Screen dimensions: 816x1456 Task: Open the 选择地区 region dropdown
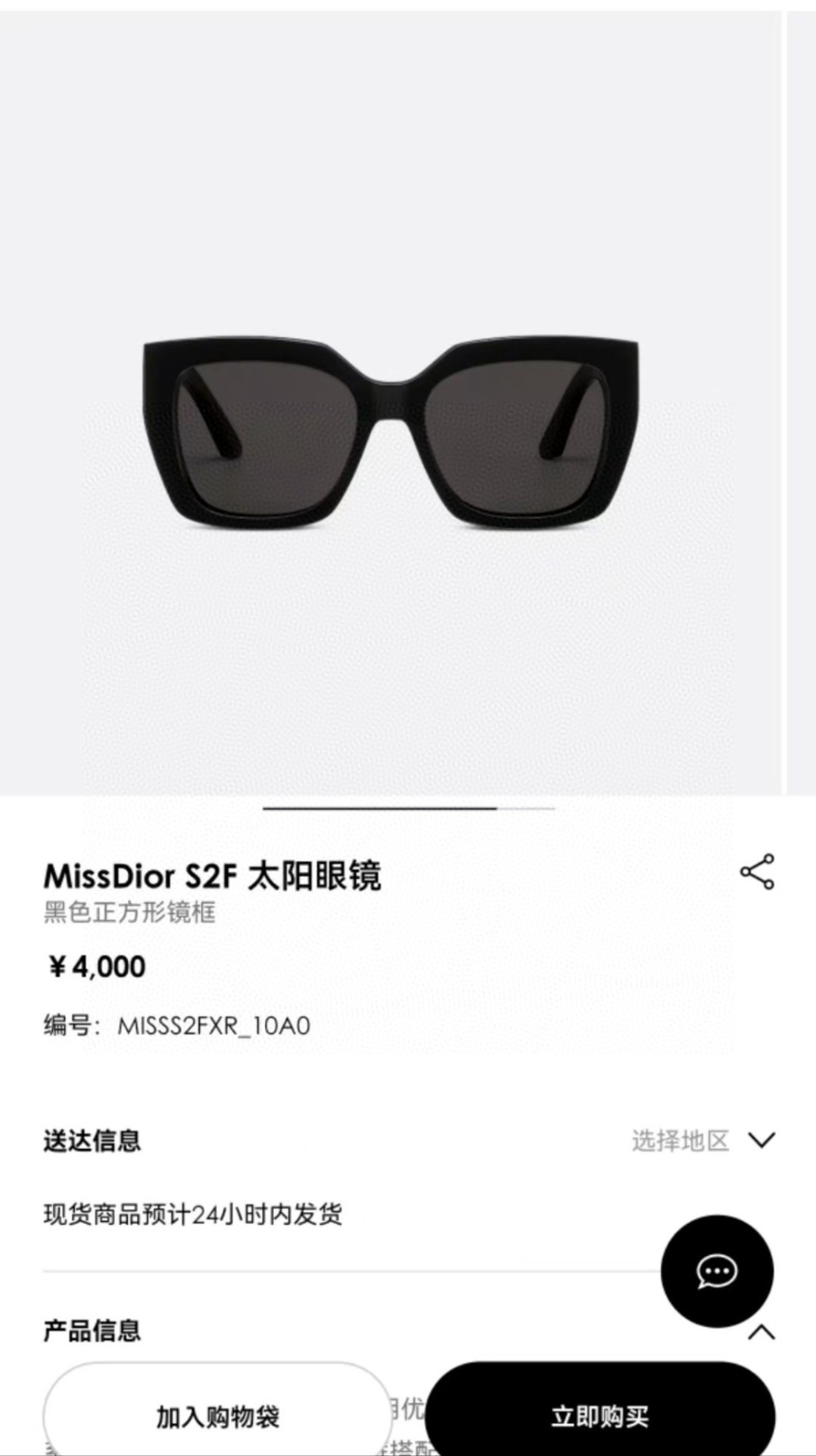tap(703, 1140)
